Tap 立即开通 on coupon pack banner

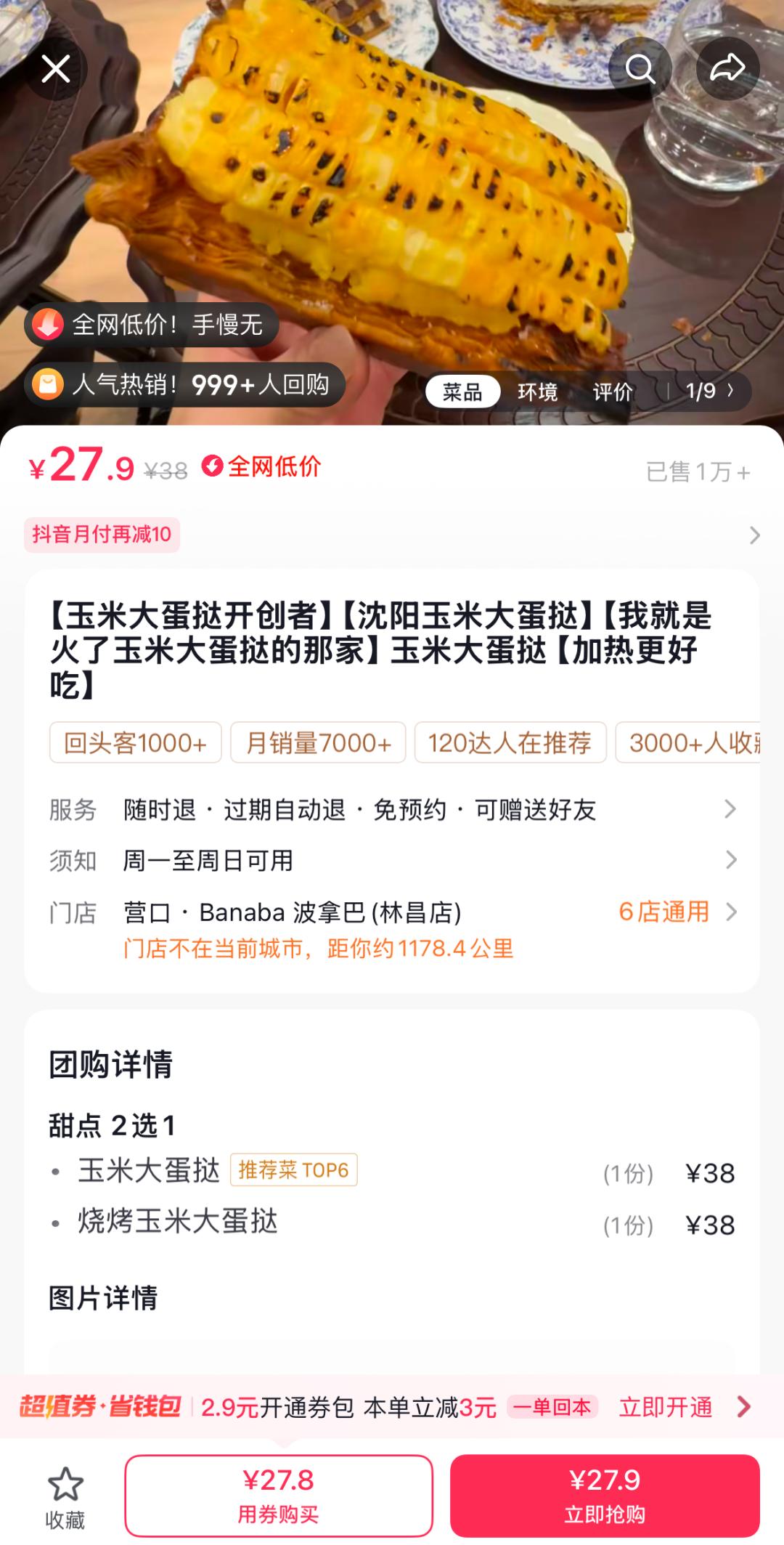[666, 1407]
